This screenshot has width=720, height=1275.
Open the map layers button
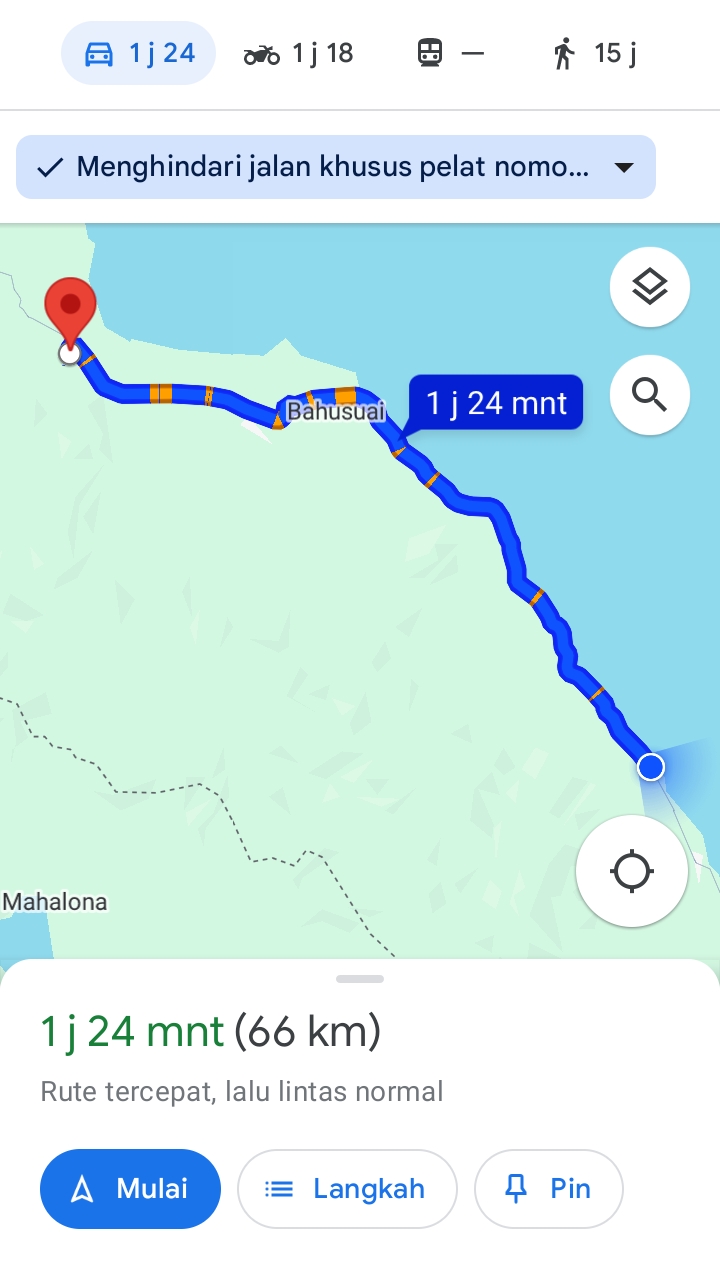pos(650,287)
